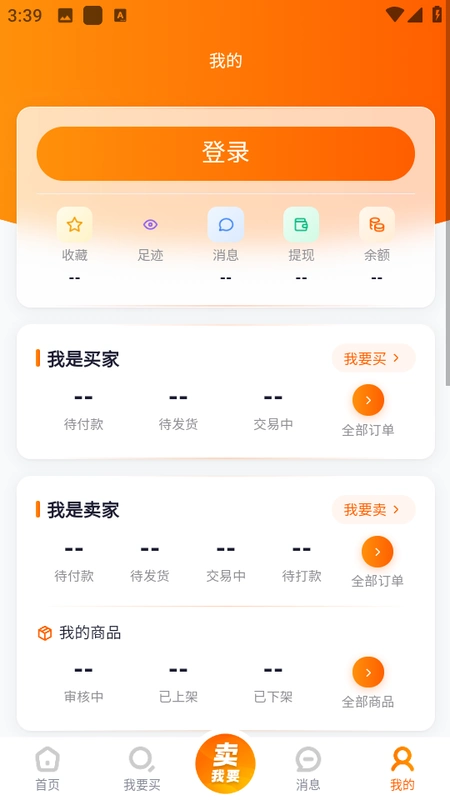Viewport: 450px width, 800px height.
Task: Open 已上架 products
Action: [178, 683]
